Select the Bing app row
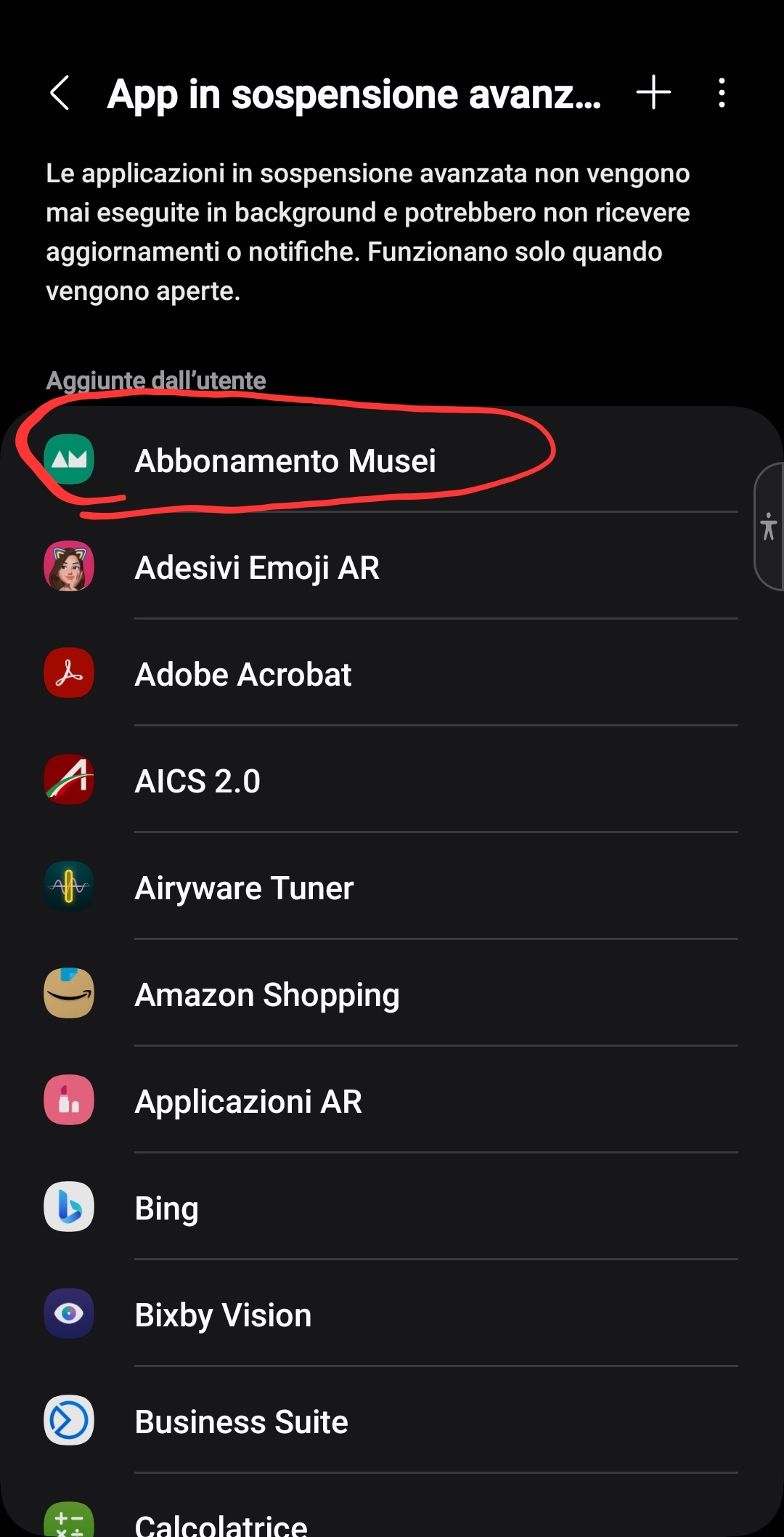This screenshot has width=784, height=1537. click(x=167, y=1208)
